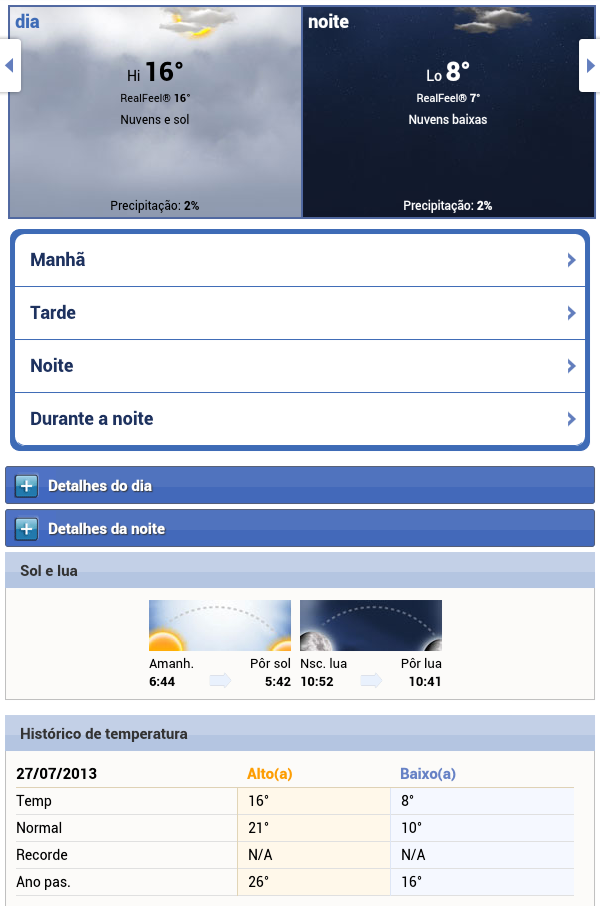
Task: Go to the next day with right arrow
Action: [590, 66]
